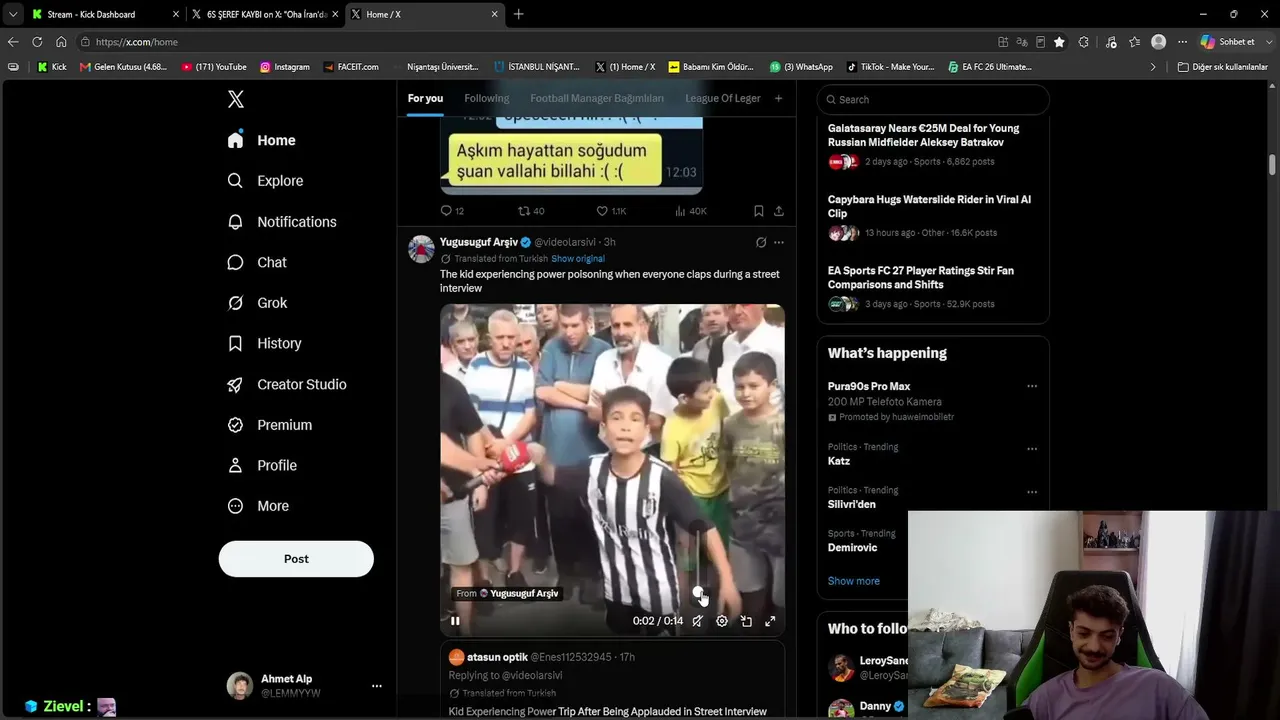Unmute the video sound
This screenshot has height=720, width=1280.
point(697,621)
